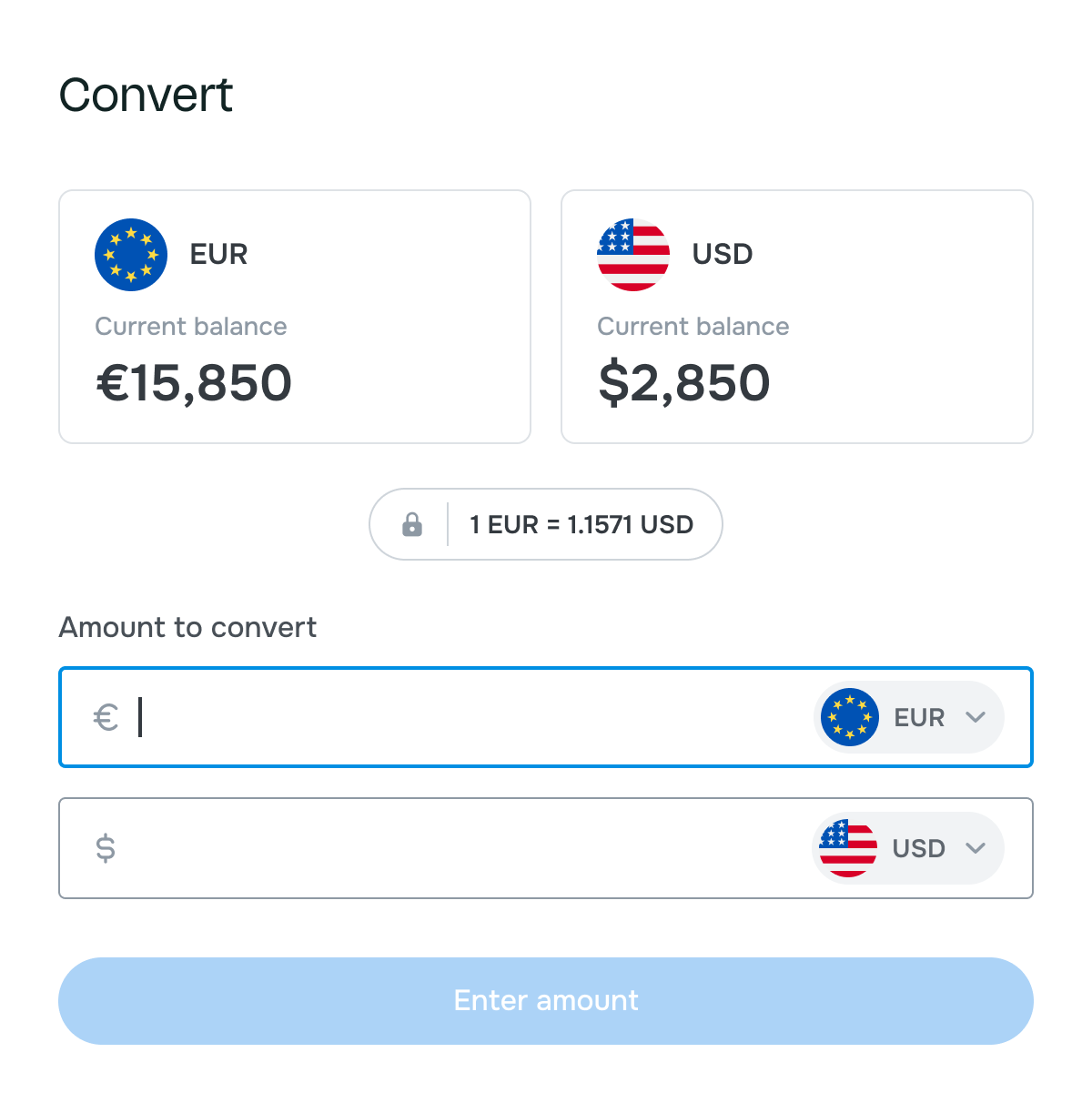Click the $2,850 balance amount
Screen dimensions: 1092x1103
click(683, 382)
